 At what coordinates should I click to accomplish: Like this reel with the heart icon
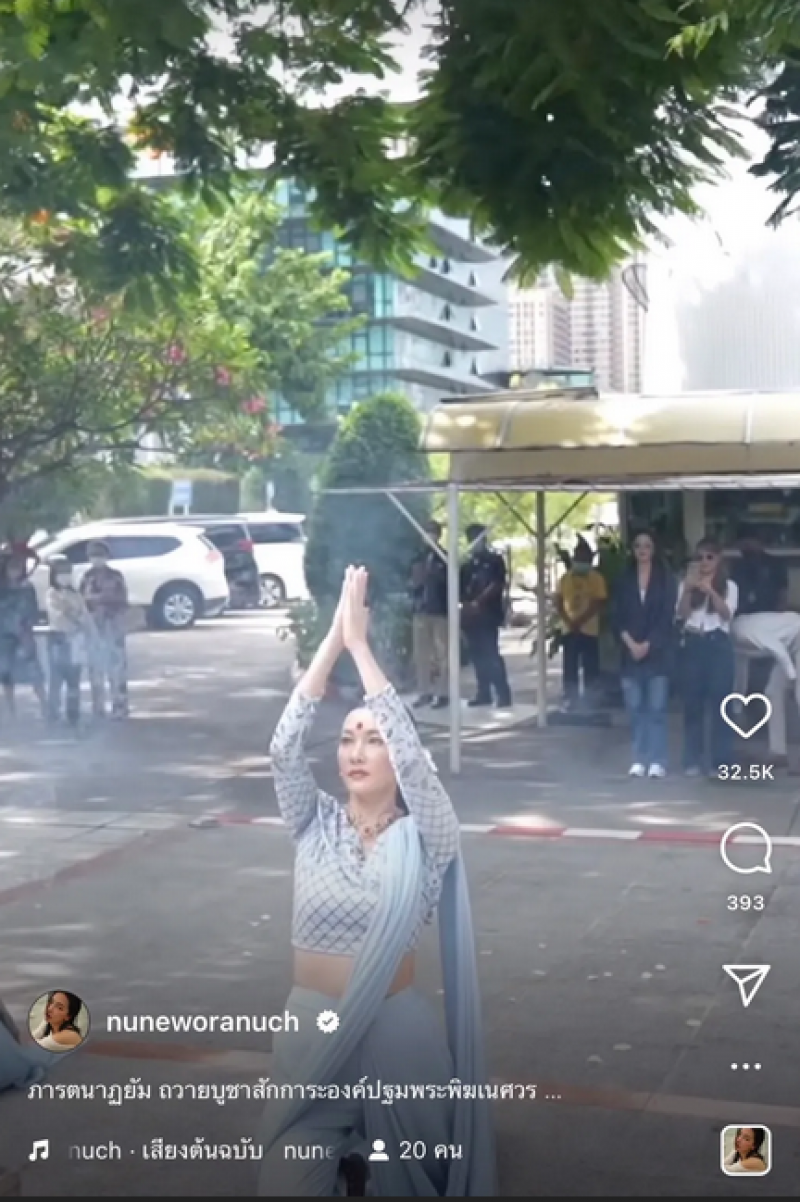(x=745, y=715)
